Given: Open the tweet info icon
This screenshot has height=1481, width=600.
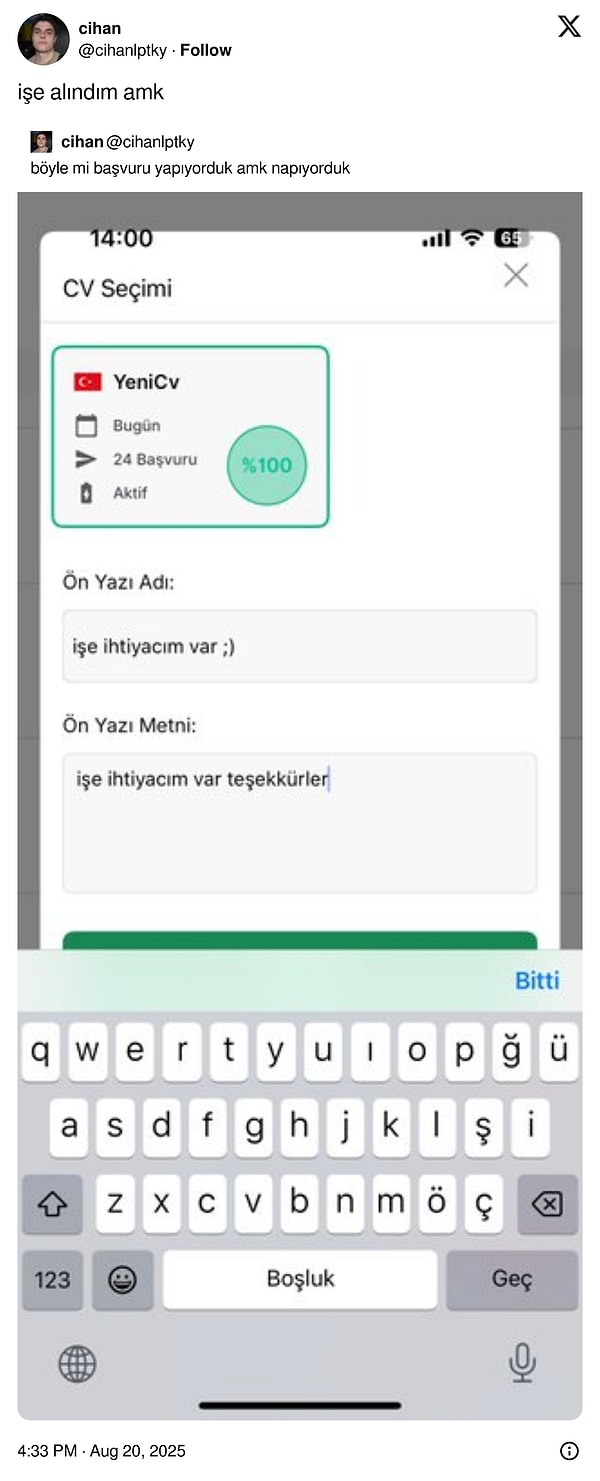Looking at the screenshot, I should click(x=568, y=1450).
